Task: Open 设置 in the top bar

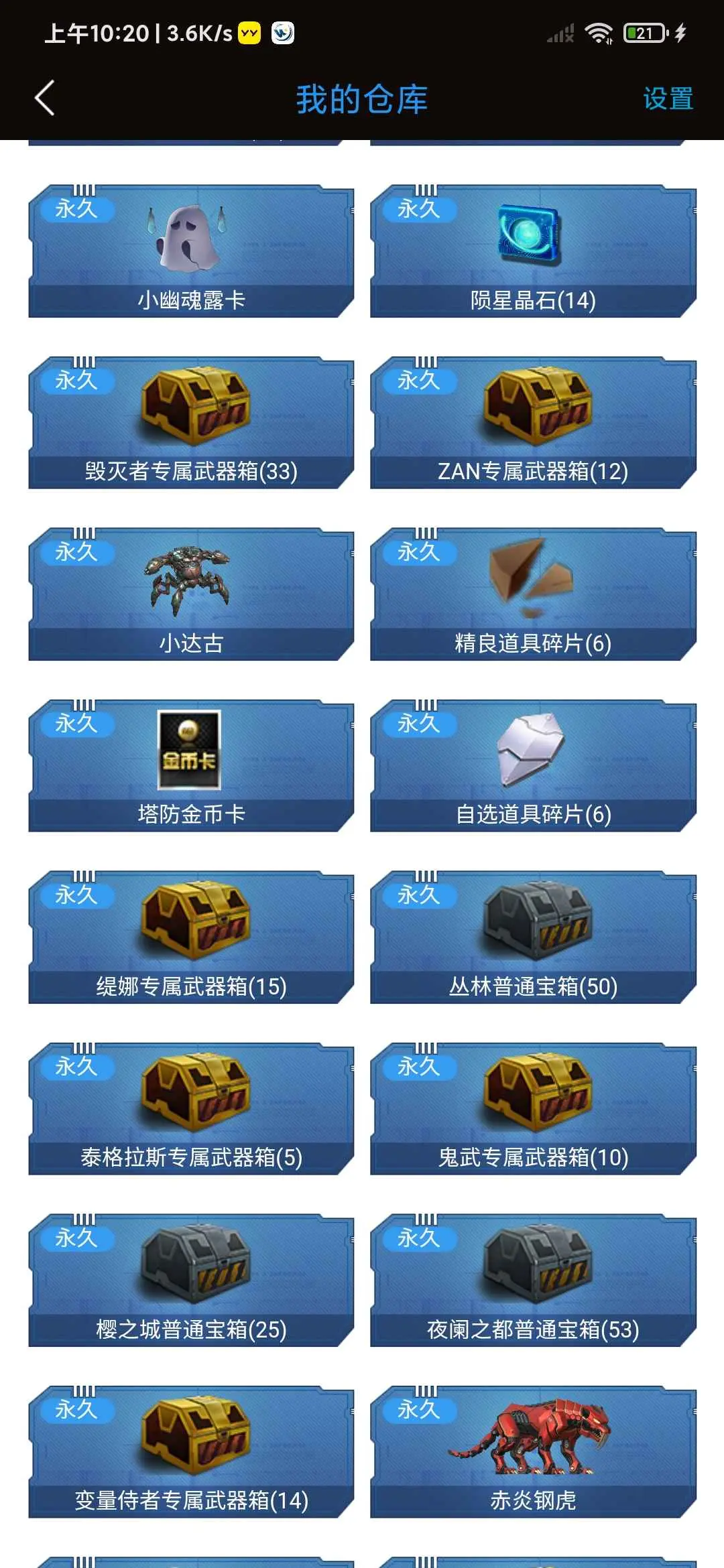Action: coord(668,99)
